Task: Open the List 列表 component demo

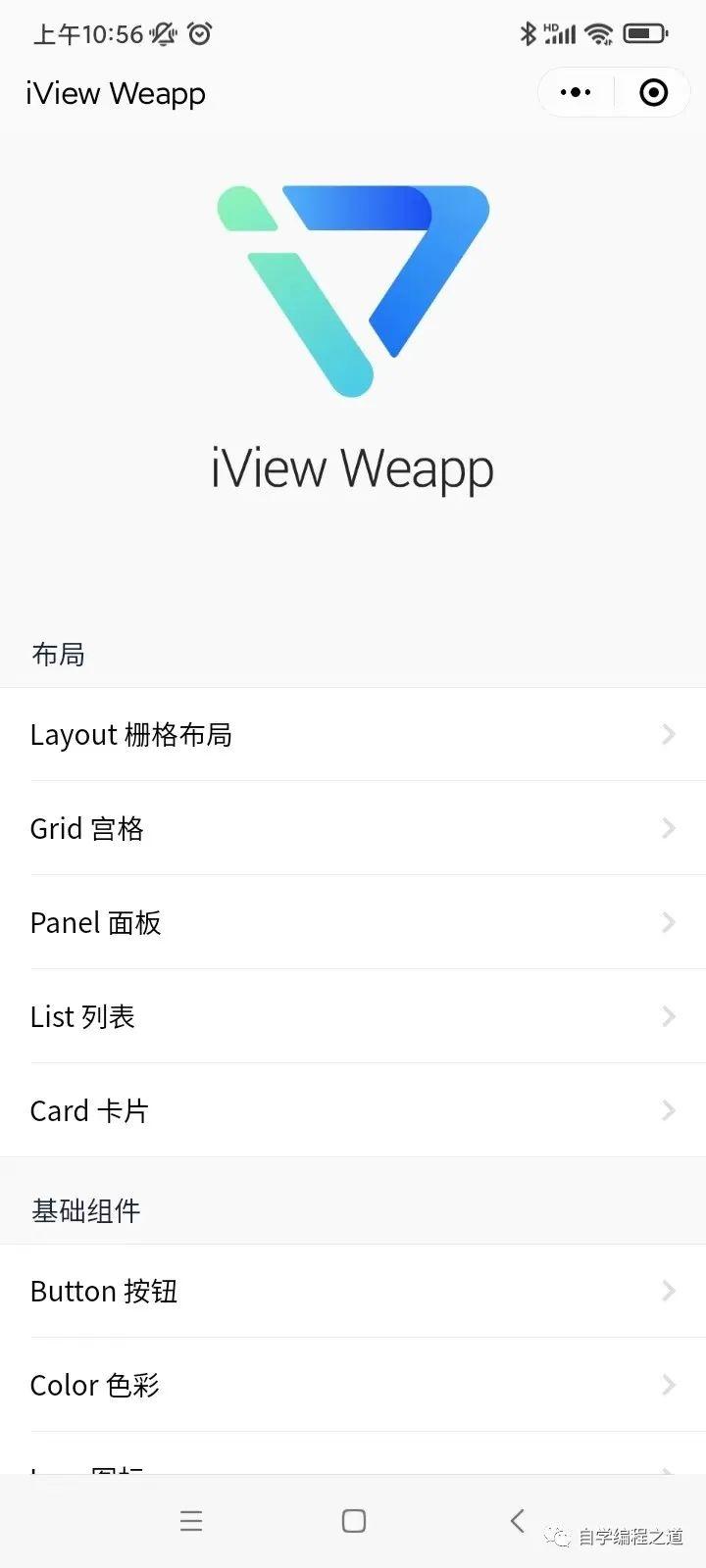Action: 353,1016
